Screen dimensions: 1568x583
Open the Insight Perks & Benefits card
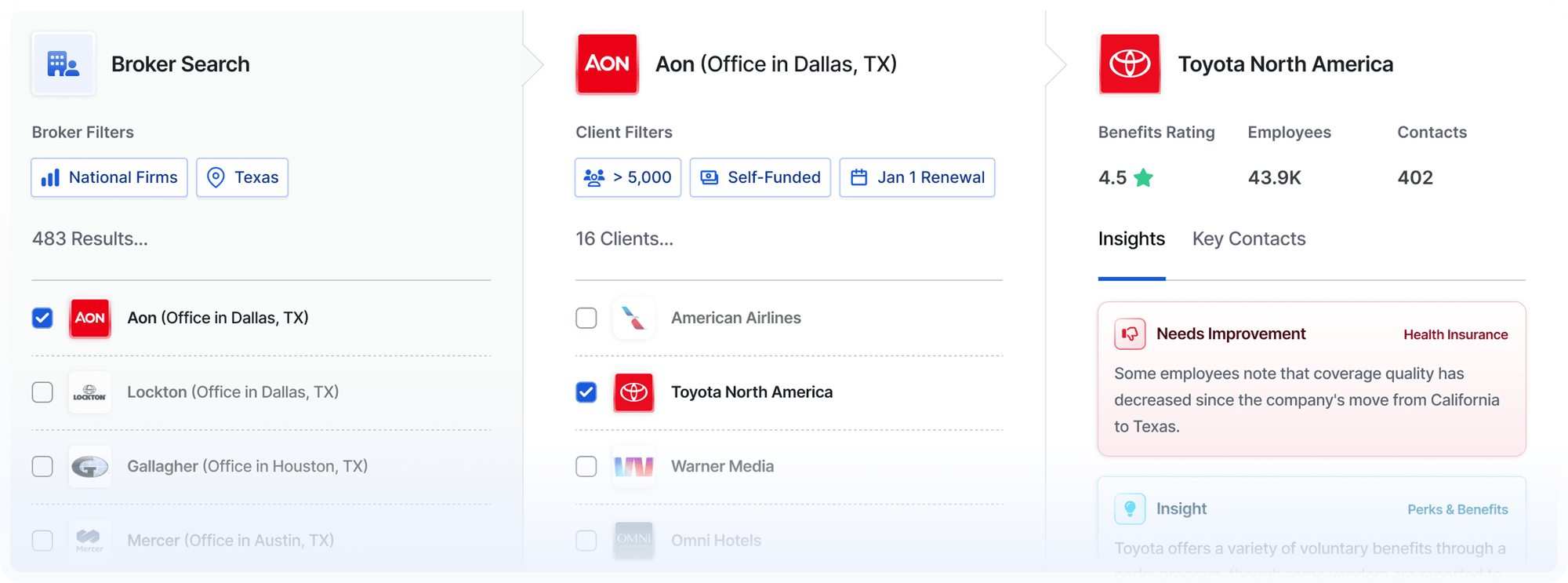click(x=1311, y=522)
